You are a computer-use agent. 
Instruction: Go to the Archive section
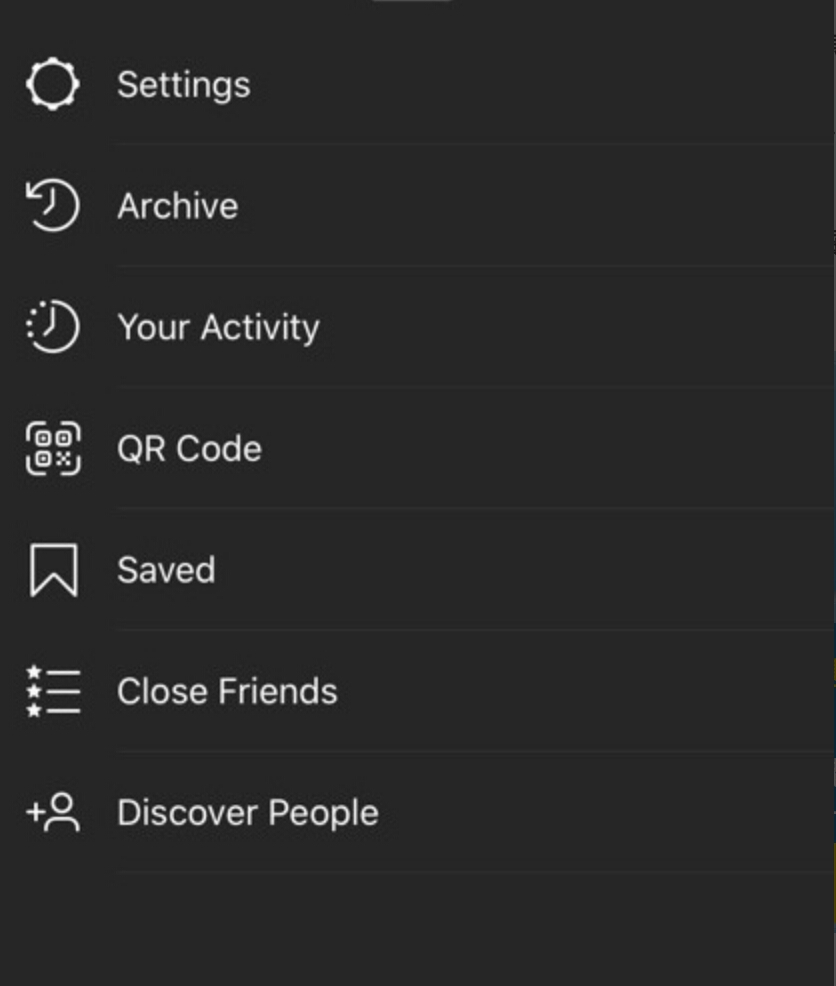point(177,206)
